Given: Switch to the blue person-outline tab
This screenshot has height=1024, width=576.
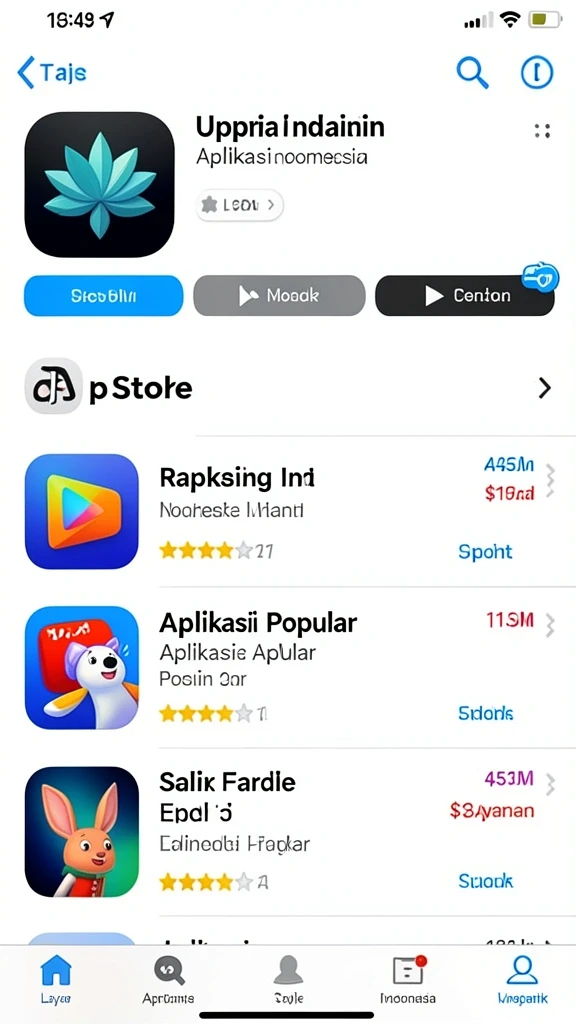Looking at the screenshot, I should point(521,979).
